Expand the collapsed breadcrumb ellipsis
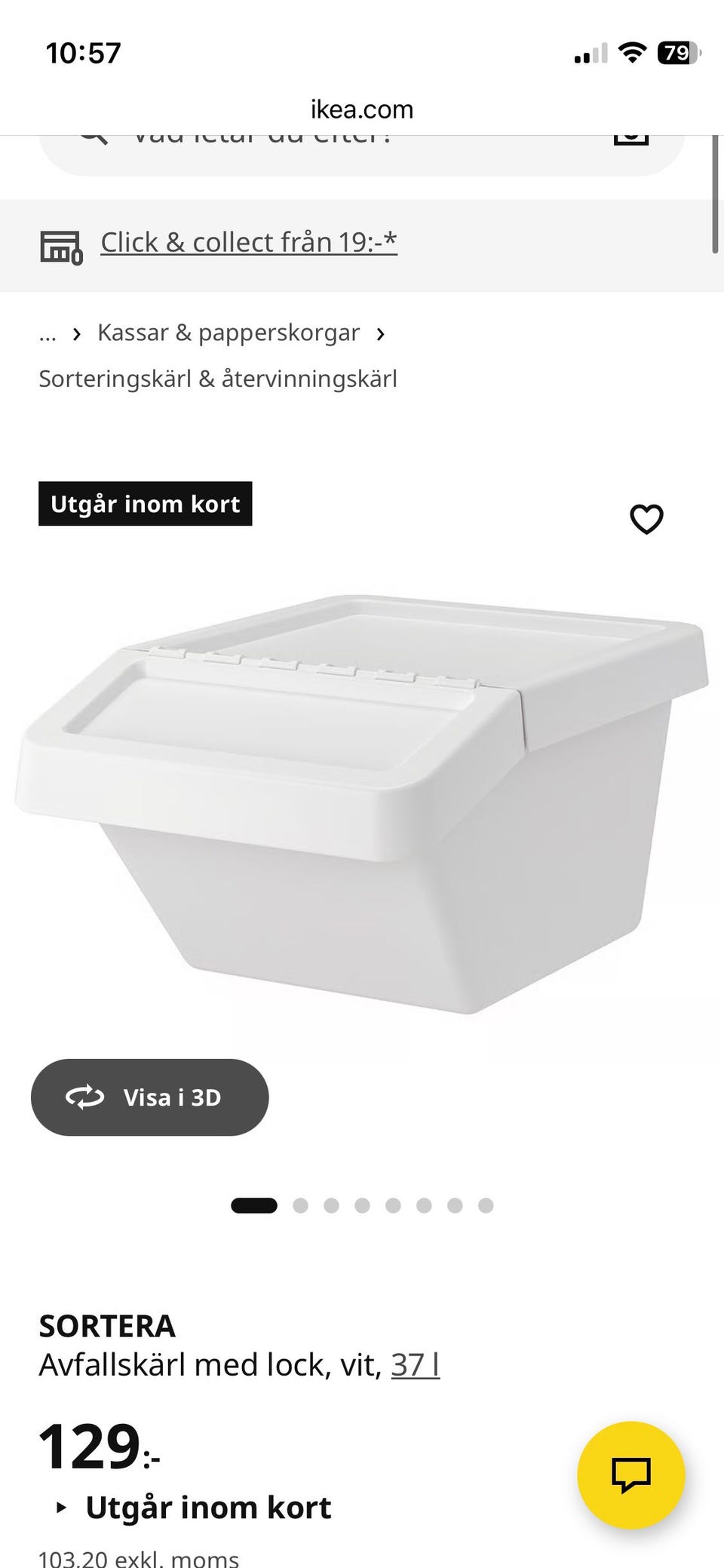This screenshot has width=724, height=1568. click(x=48, y=334)
